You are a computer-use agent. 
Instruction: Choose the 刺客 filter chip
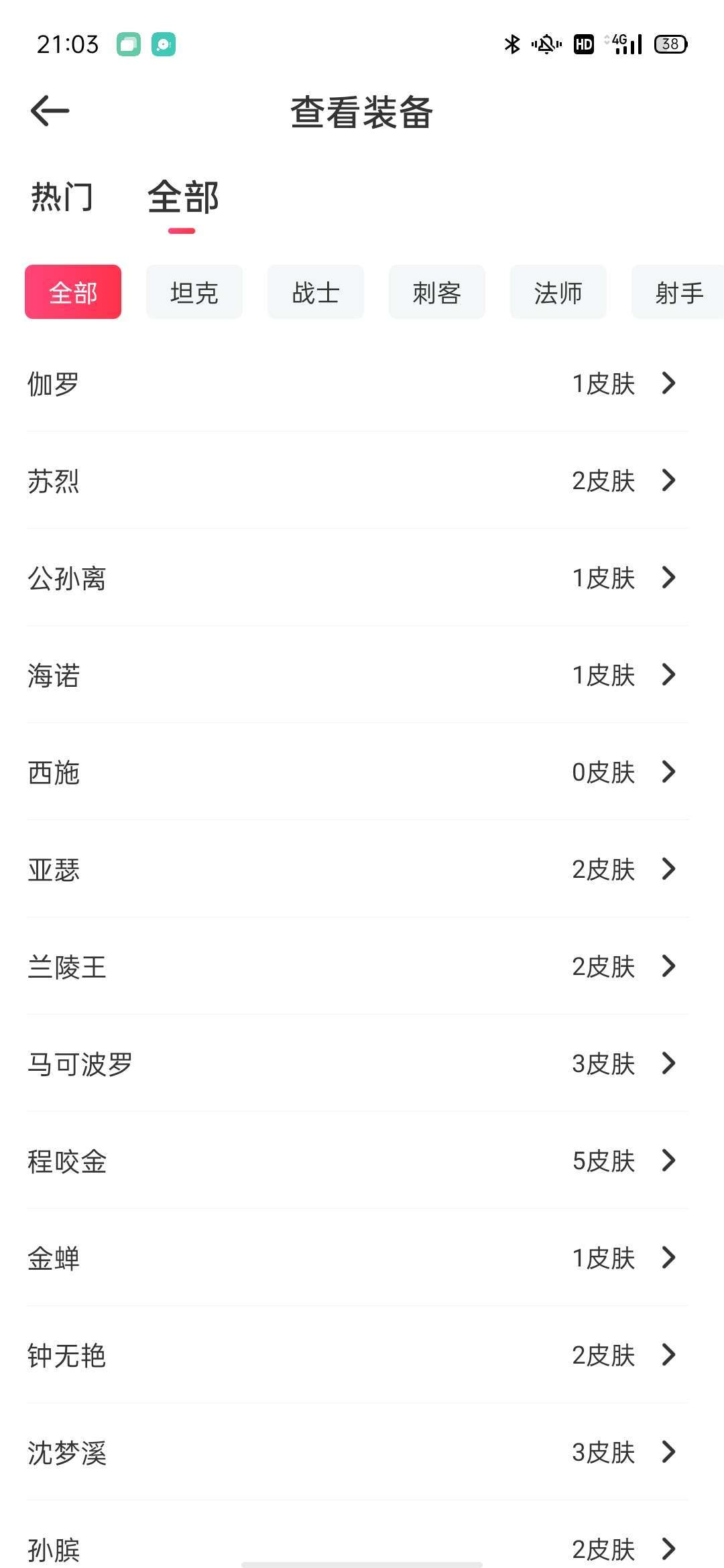click(437, 293)
